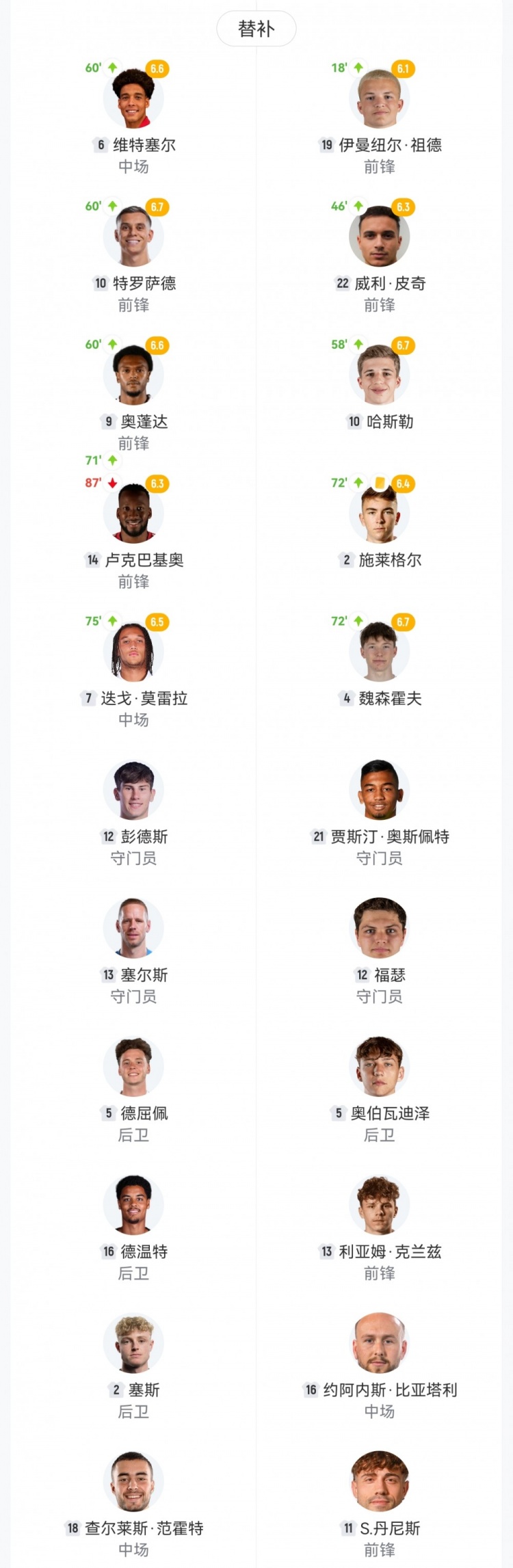Open midfielder 迭戈·莫雷拉's details
513x1568 pixels.
(x=133, y=652)
